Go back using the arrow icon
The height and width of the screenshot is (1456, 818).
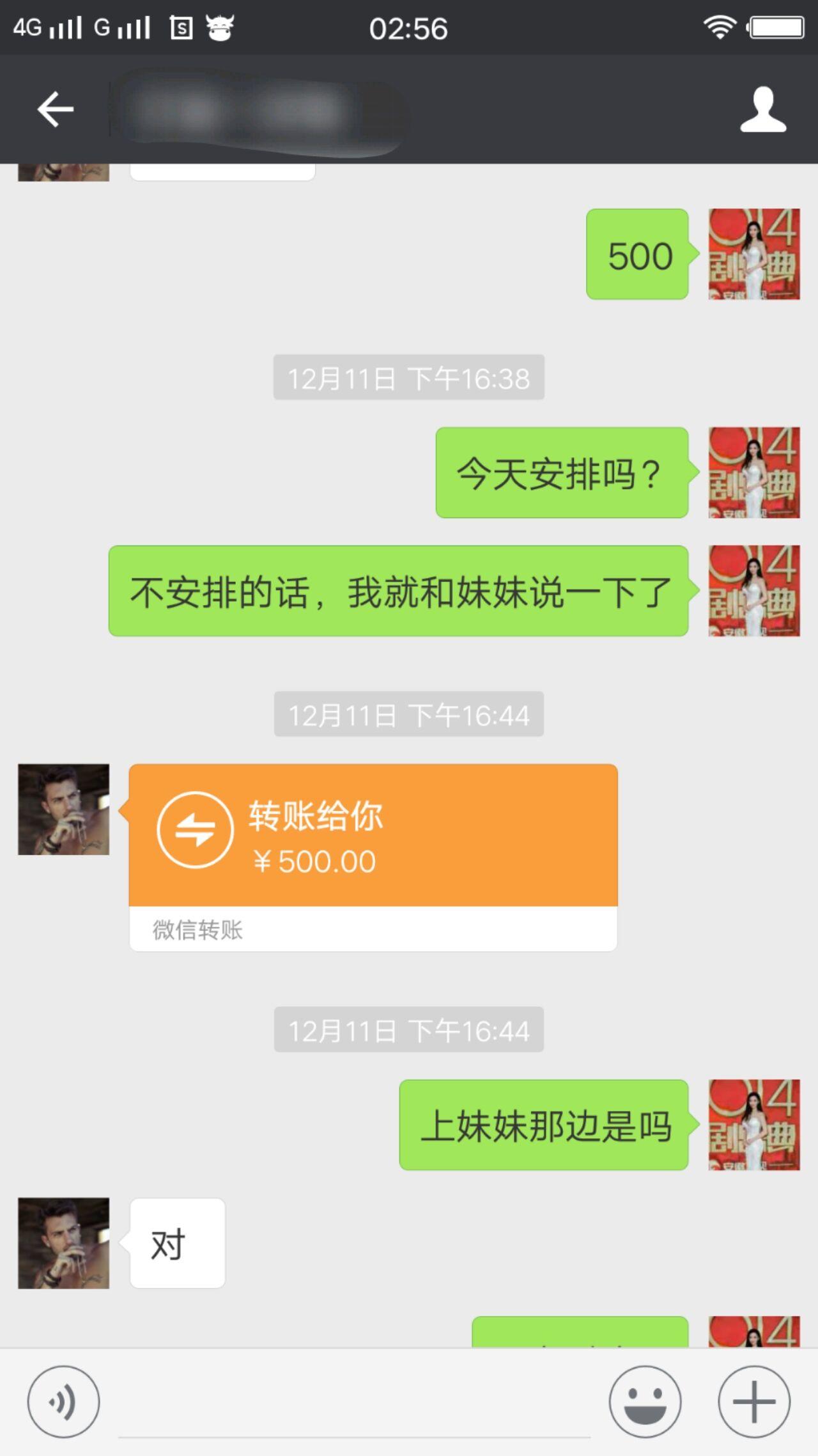click(x=56, y=109)
